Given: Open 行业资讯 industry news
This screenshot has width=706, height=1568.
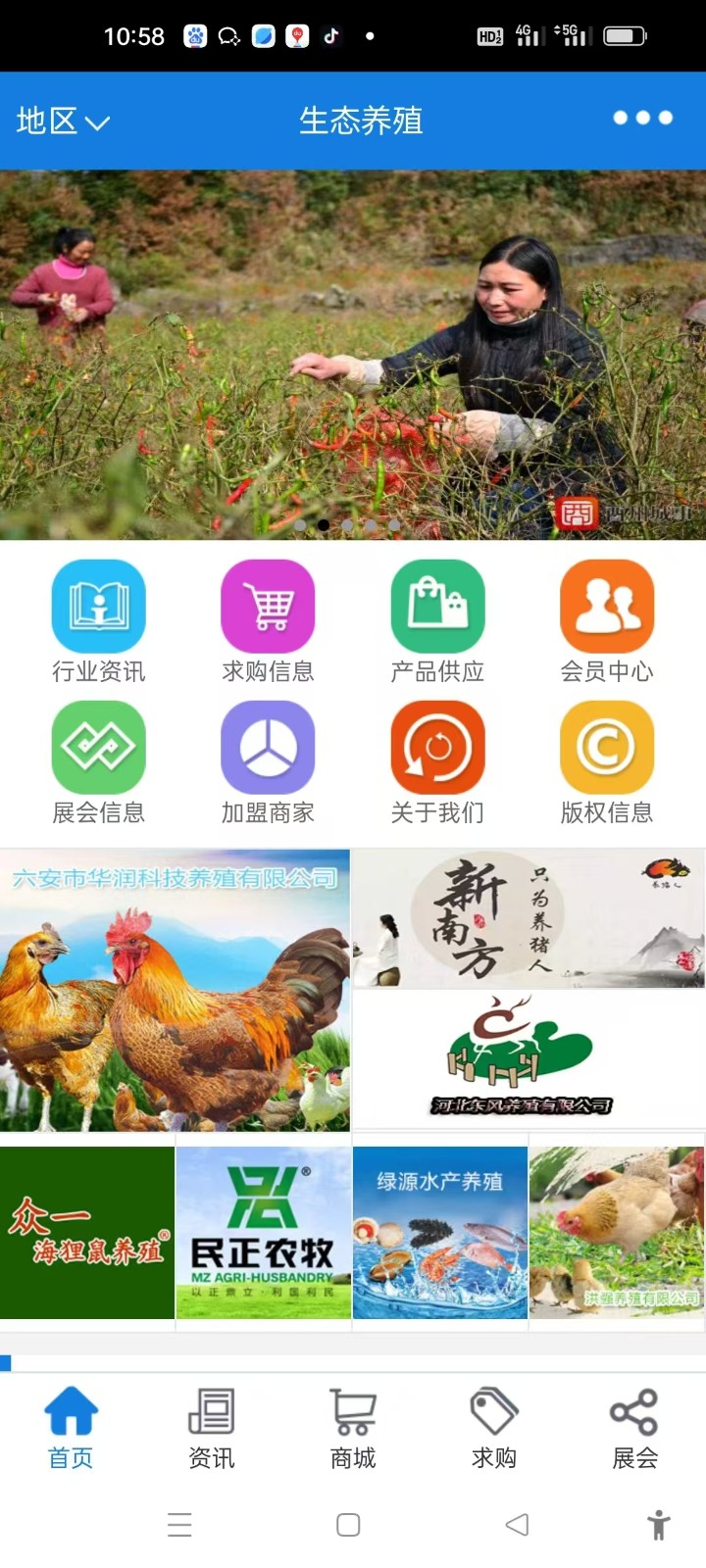Looking at the screenshot, I should click(x=99, y=621).
